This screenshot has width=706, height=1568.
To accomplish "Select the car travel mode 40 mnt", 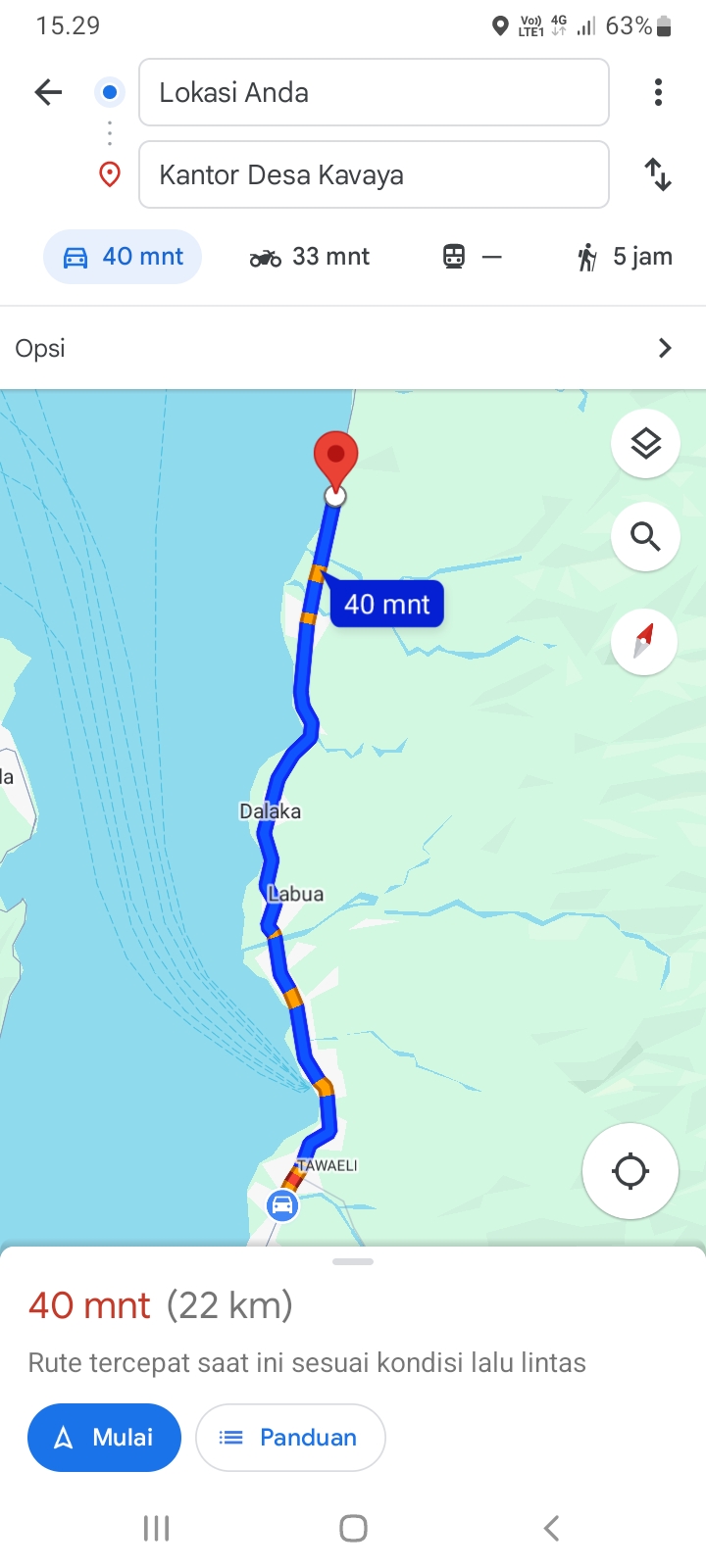I will 123,257.
